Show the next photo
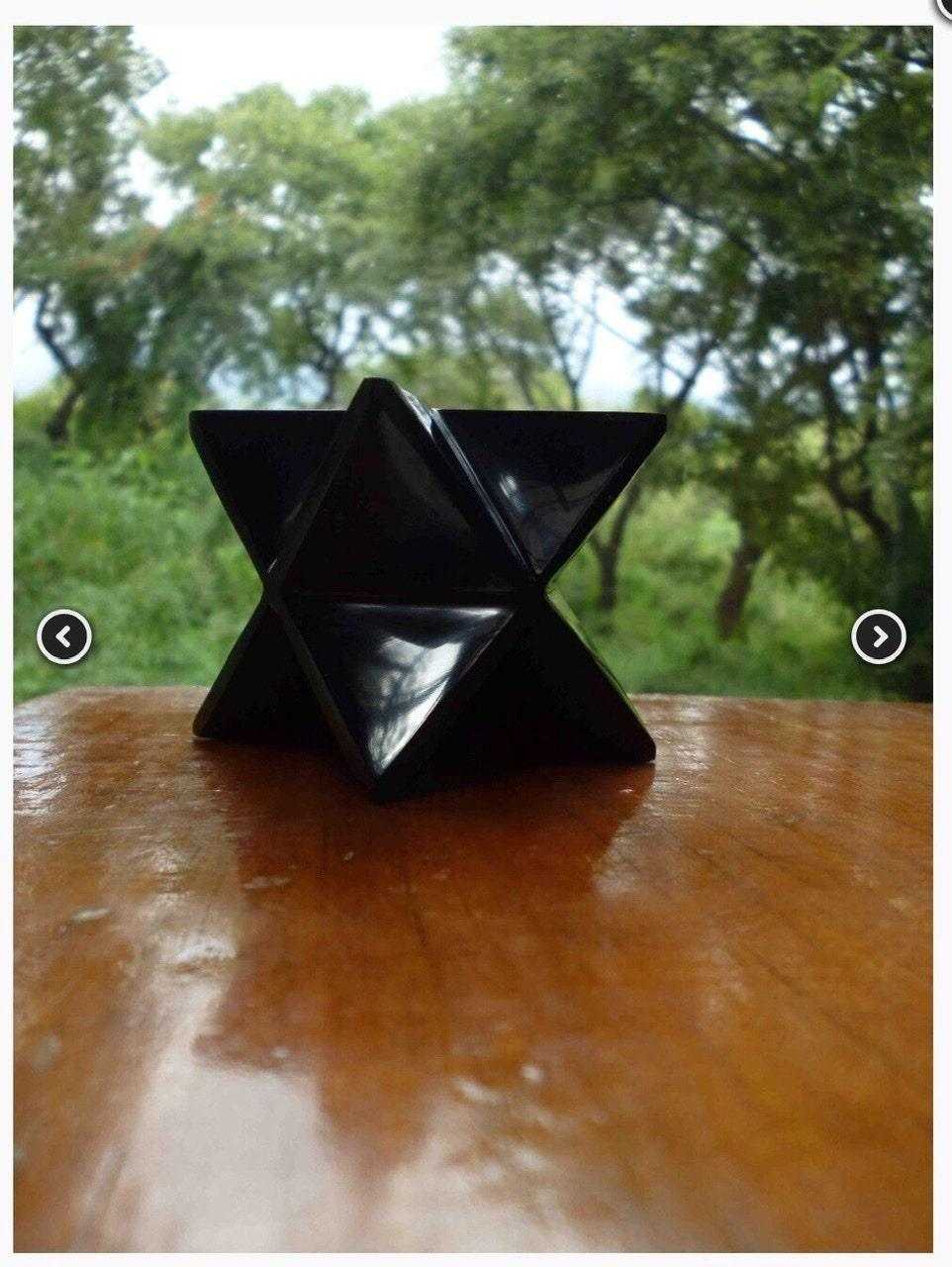 879,636
